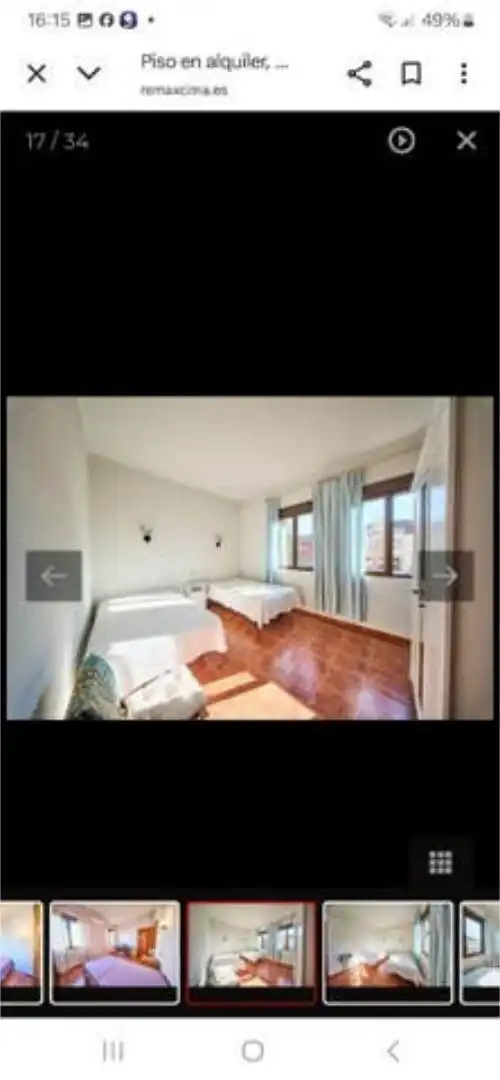This screenshot has height=1080, width=500.
Task: Go to the phone home screen
Action: point(253,1051)
